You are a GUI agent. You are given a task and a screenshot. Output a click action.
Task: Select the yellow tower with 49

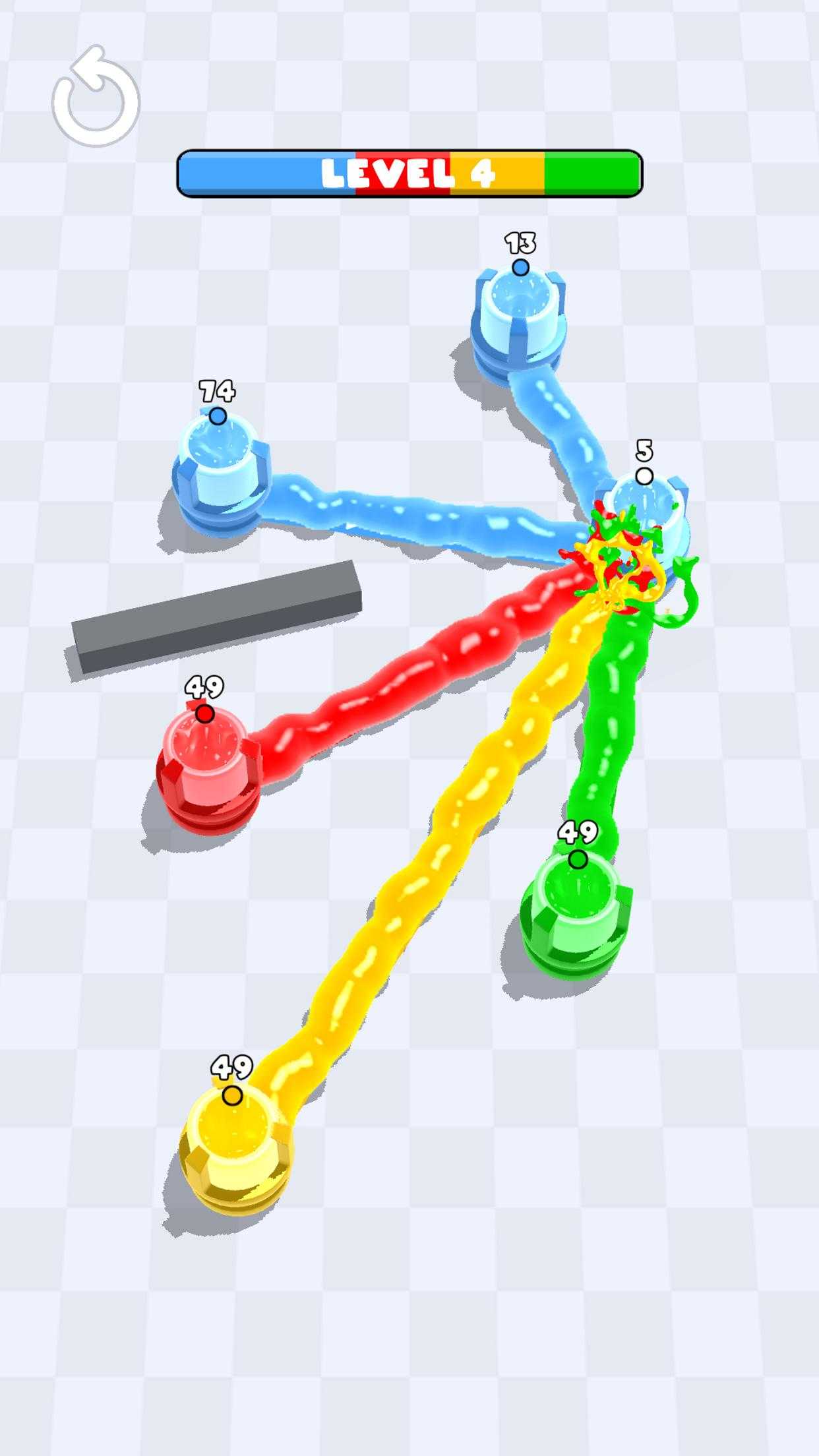232,1147
